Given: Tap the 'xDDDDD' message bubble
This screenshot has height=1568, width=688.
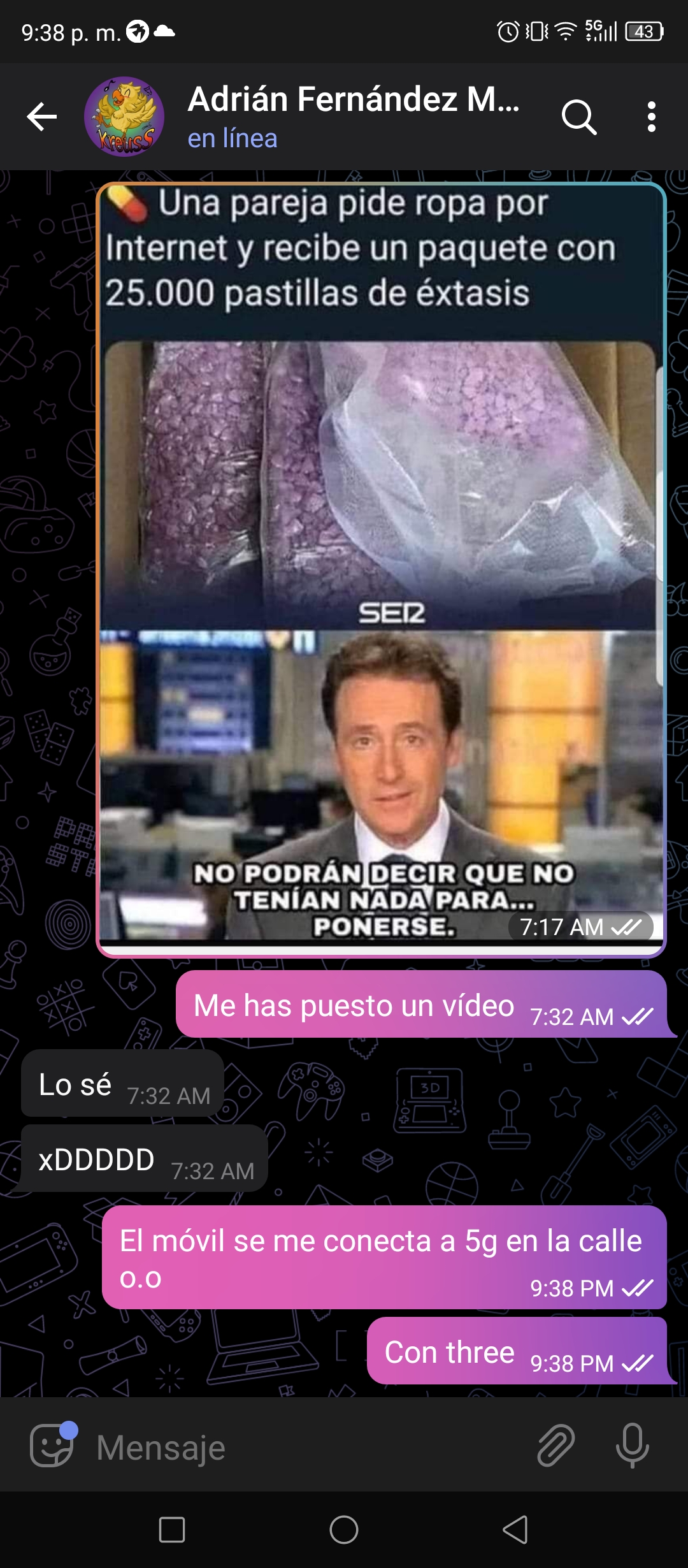Looking at the screenshot, I should [x=145, y=1159].
